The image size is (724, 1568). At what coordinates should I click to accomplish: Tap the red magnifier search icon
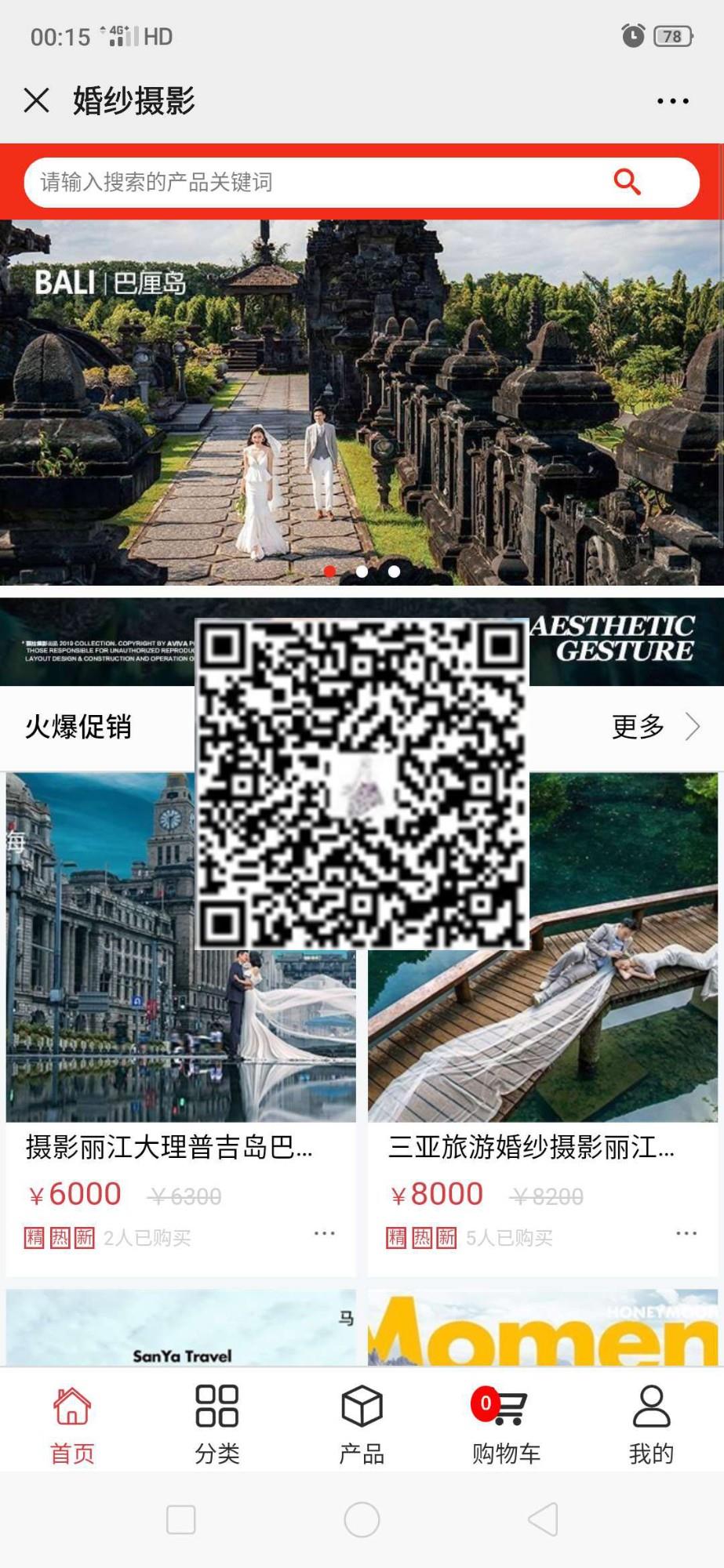coord(627,182)
